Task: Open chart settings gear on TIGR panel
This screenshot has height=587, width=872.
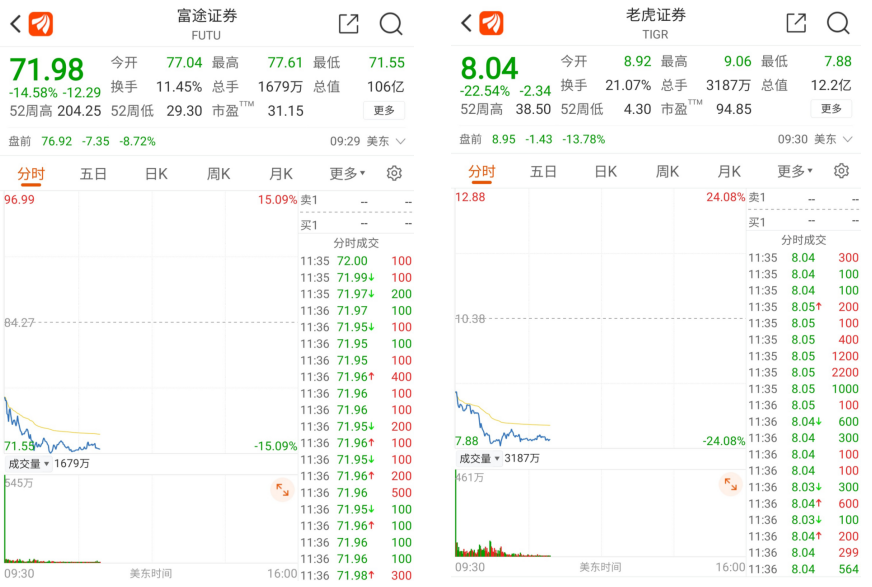Action: (x=842, y=171)
